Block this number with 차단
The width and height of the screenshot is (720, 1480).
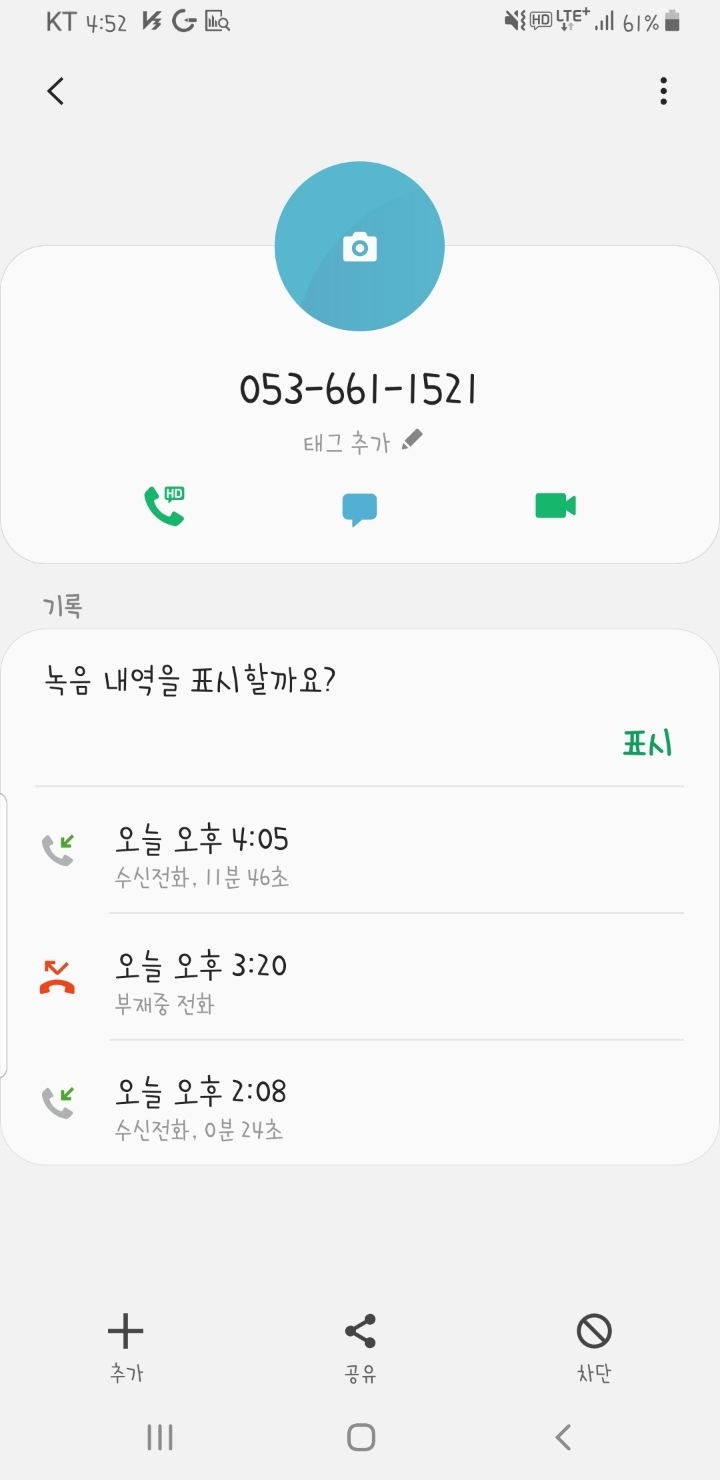point(594,1348)
